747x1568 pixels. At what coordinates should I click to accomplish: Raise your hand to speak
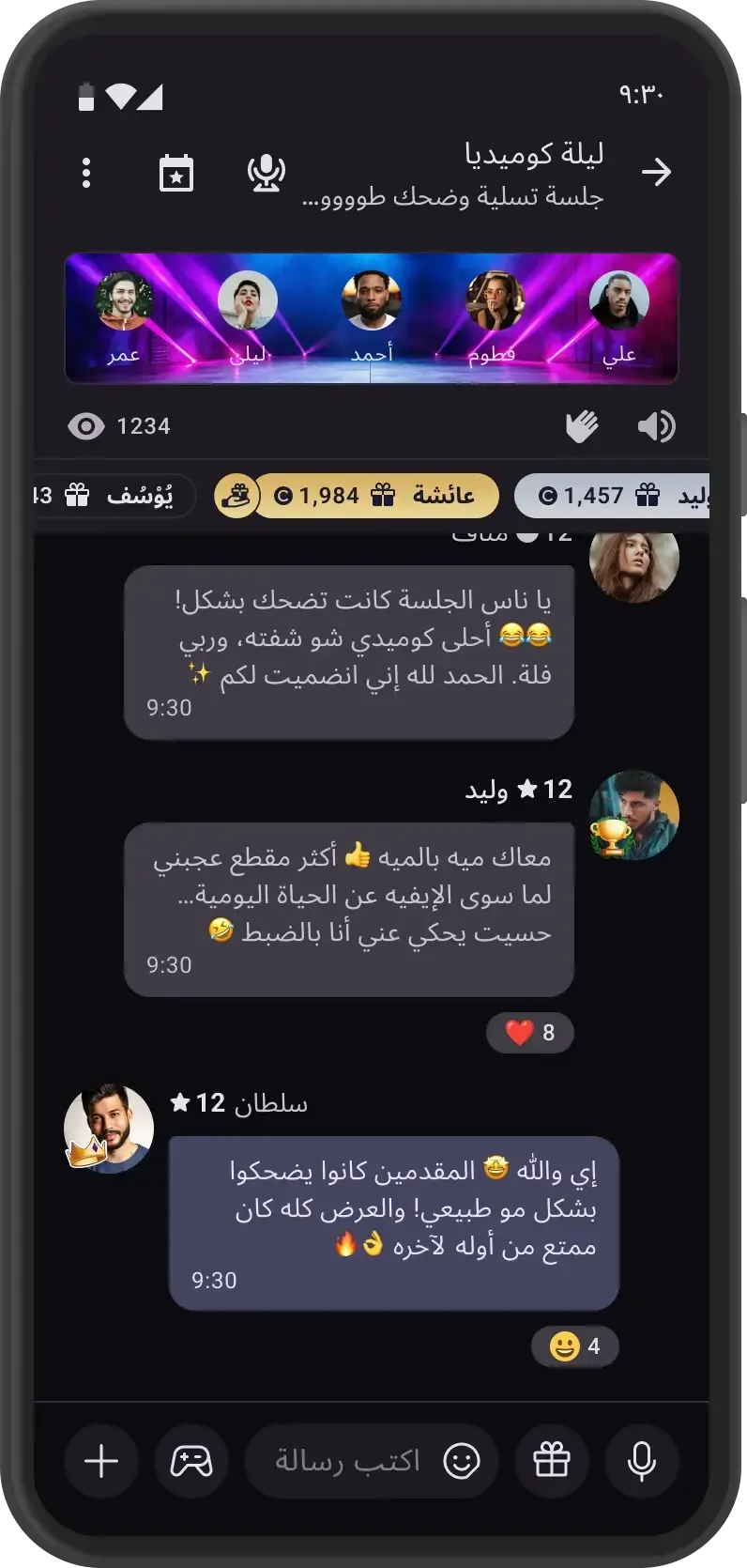(582, 426)
